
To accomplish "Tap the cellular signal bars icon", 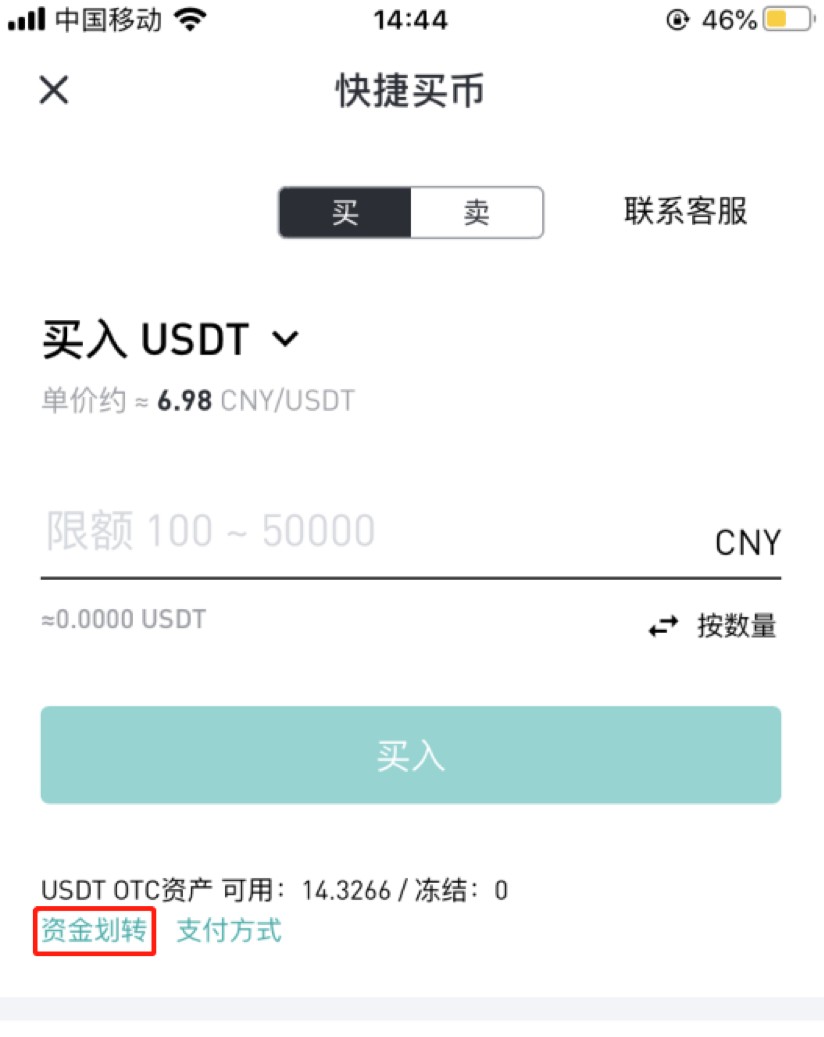I will [27, 16].
